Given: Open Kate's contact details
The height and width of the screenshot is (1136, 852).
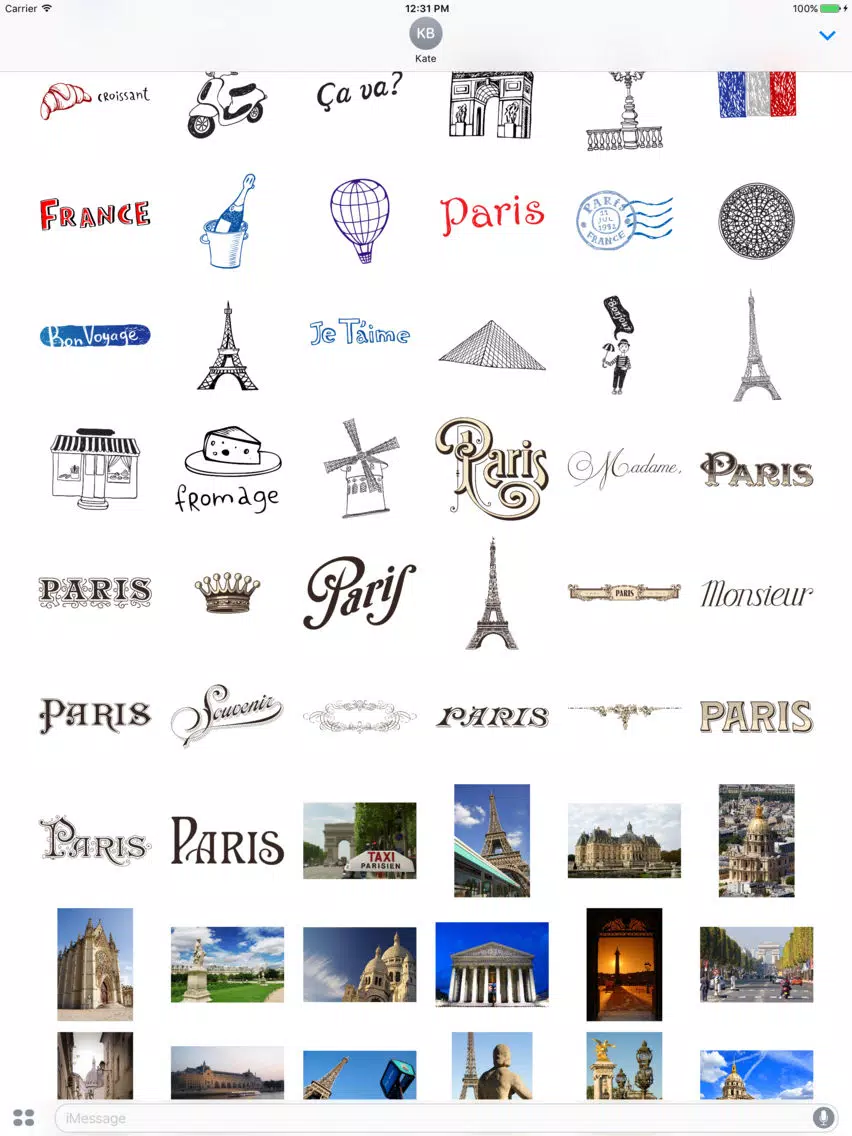Looking at the screenshot, I should [x=425, y=39].
